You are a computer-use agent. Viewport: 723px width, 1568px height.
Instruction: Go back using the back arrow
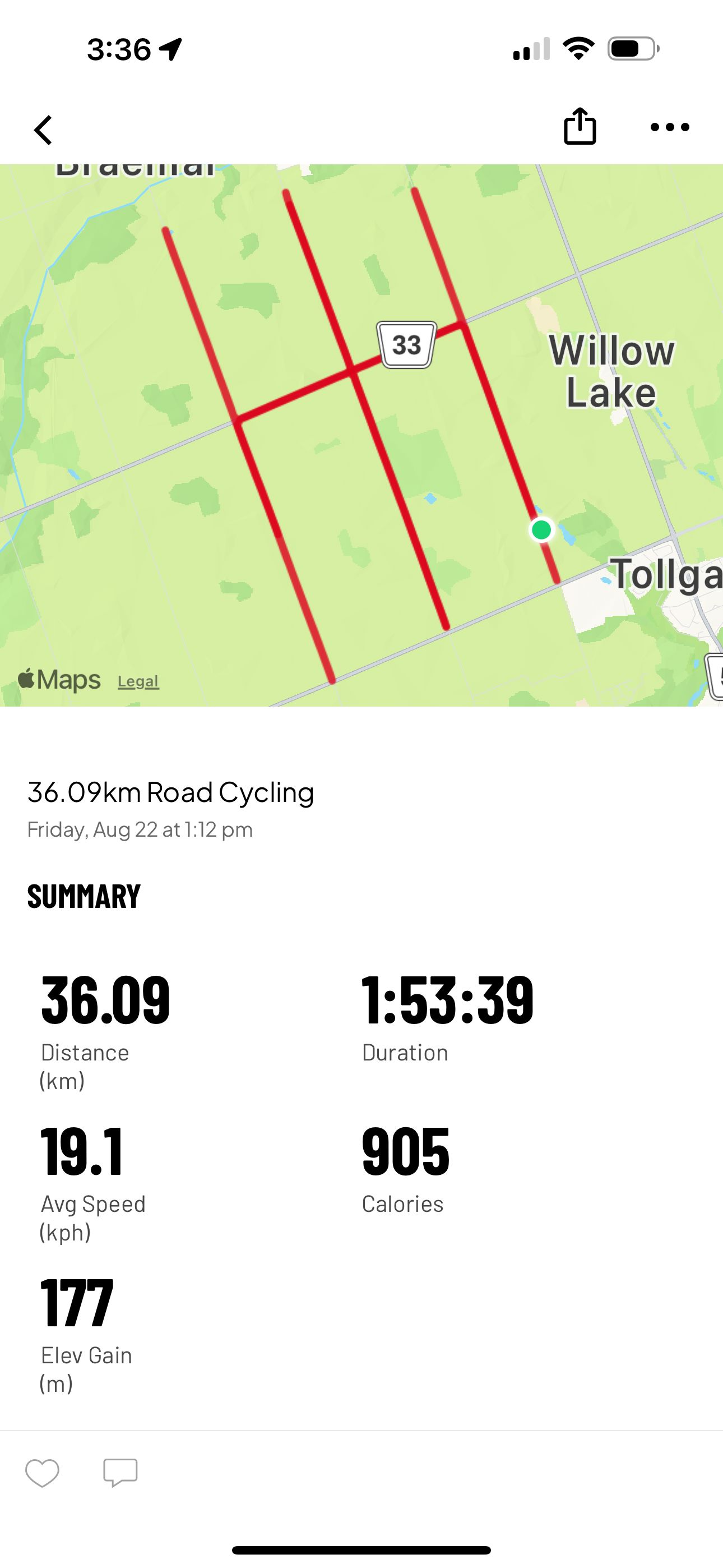[x=43, y=130]
